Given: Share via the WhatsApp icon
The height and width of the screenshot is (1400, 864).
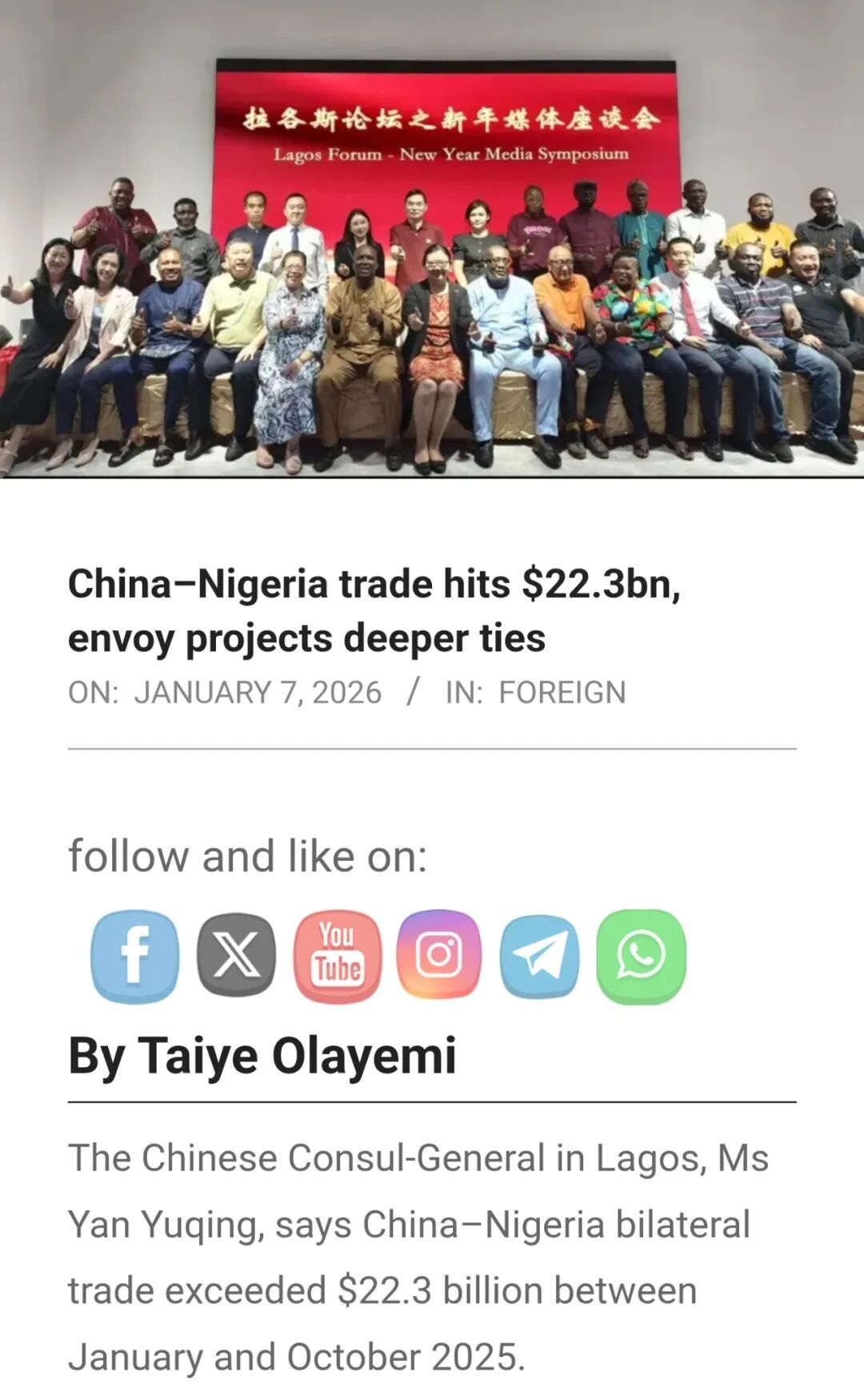Looking at the screenshot, I should (x=641, y=955).
